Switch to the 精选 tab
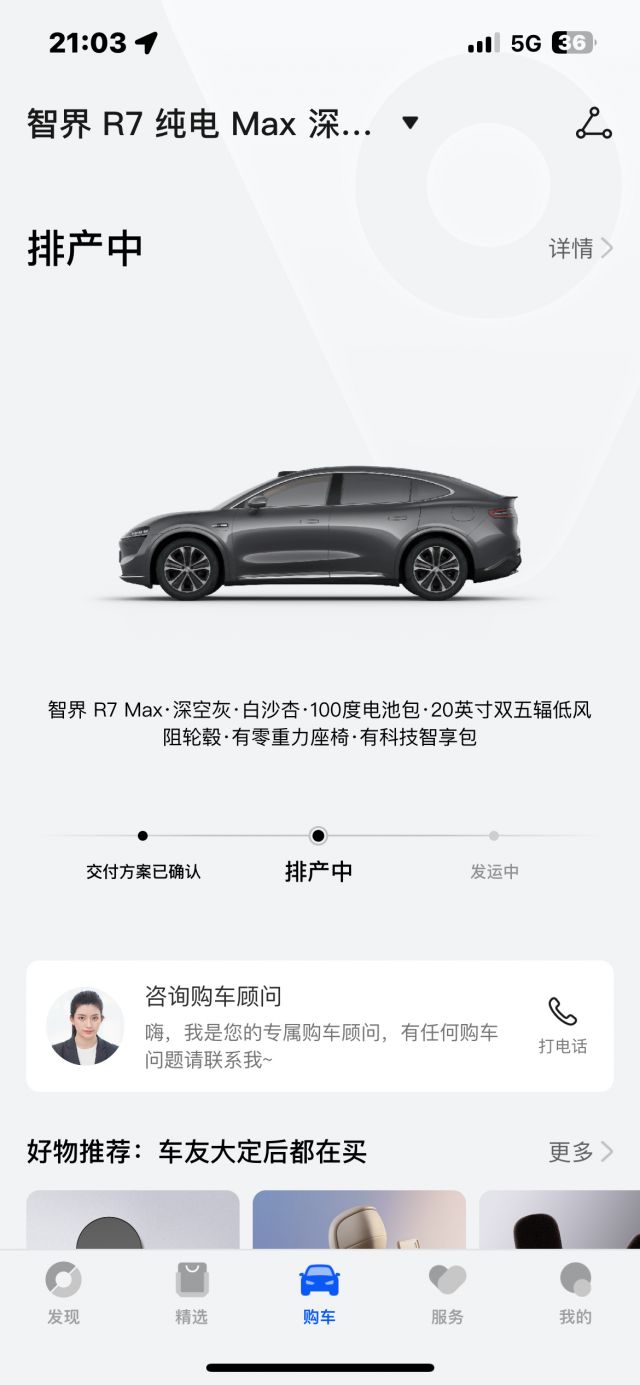 coord(191,1293)
